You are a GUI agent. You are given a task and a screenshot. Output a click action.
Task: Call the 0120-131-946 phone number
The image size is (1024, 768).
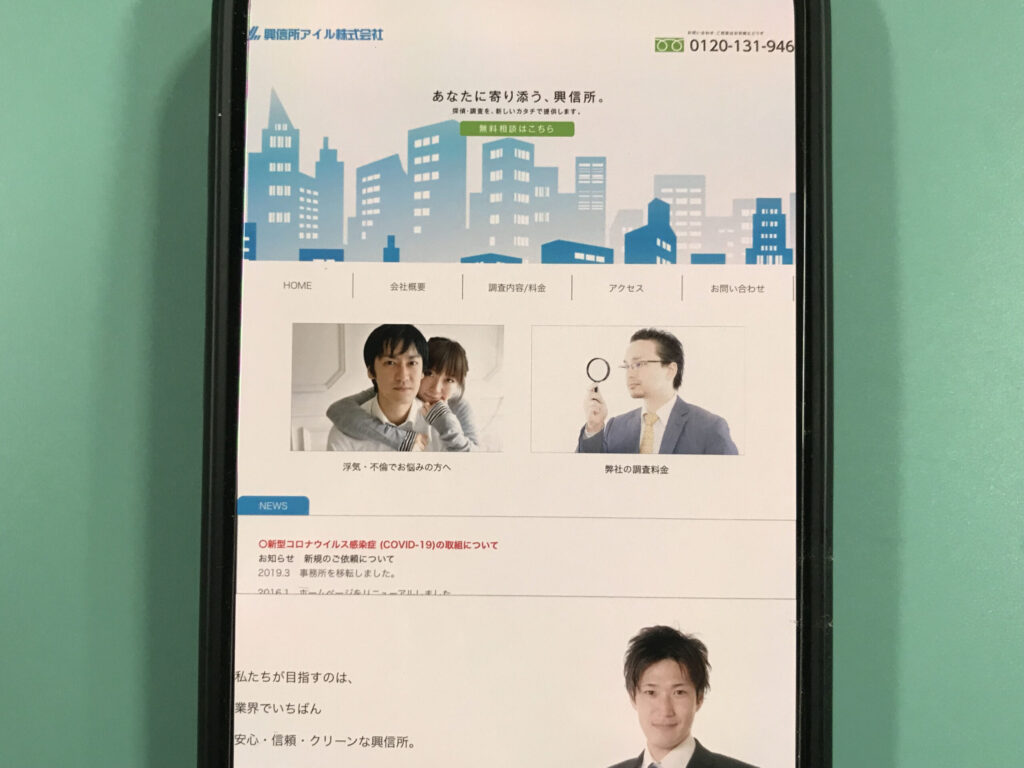741,46
